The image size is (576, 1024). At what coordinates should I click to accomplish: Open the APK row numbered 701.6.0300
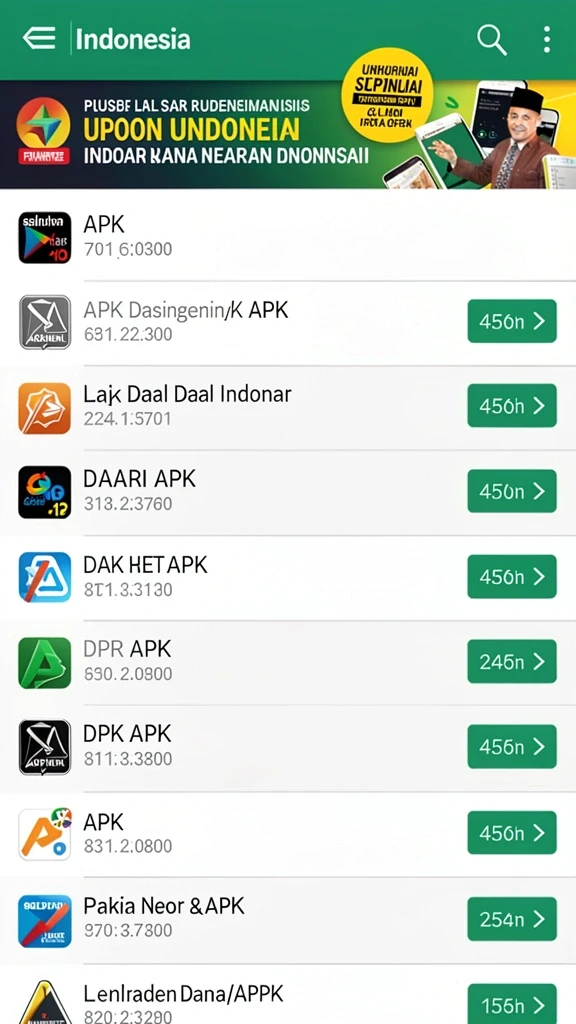[x=288, y=237]
